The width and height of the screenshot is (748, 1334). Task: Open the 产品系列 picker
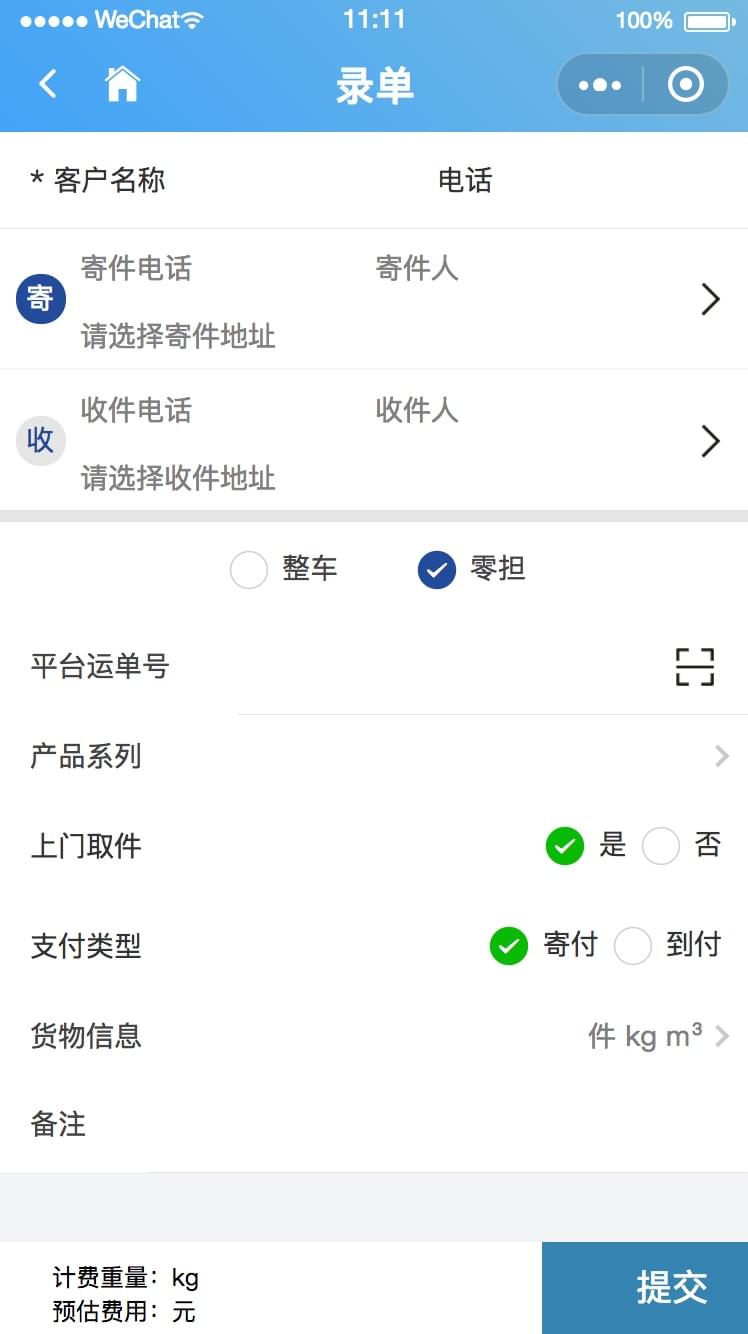pyautogui.click(x=374, y=757)
